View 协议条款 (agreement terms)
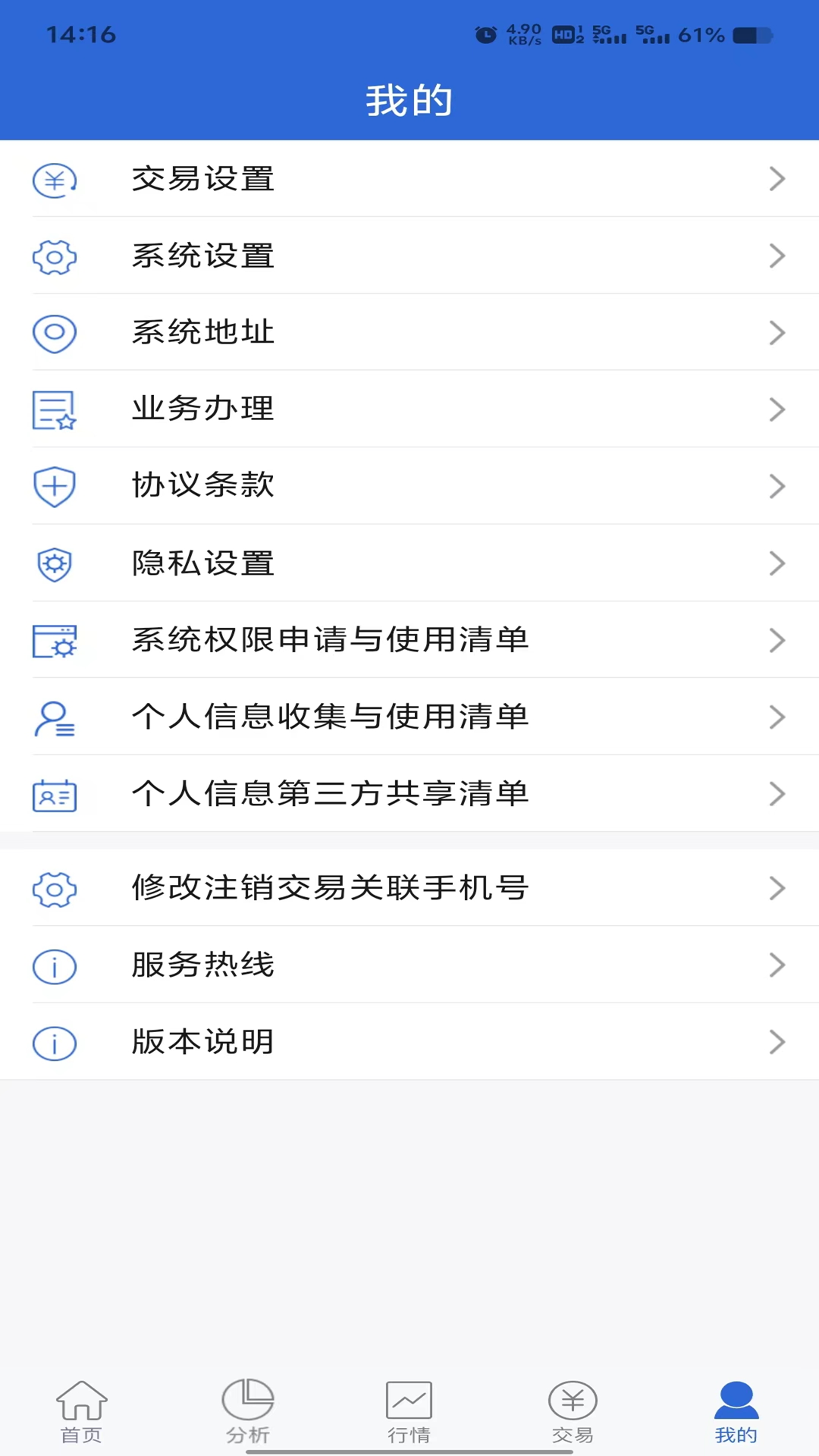 [x=409, y=486]
